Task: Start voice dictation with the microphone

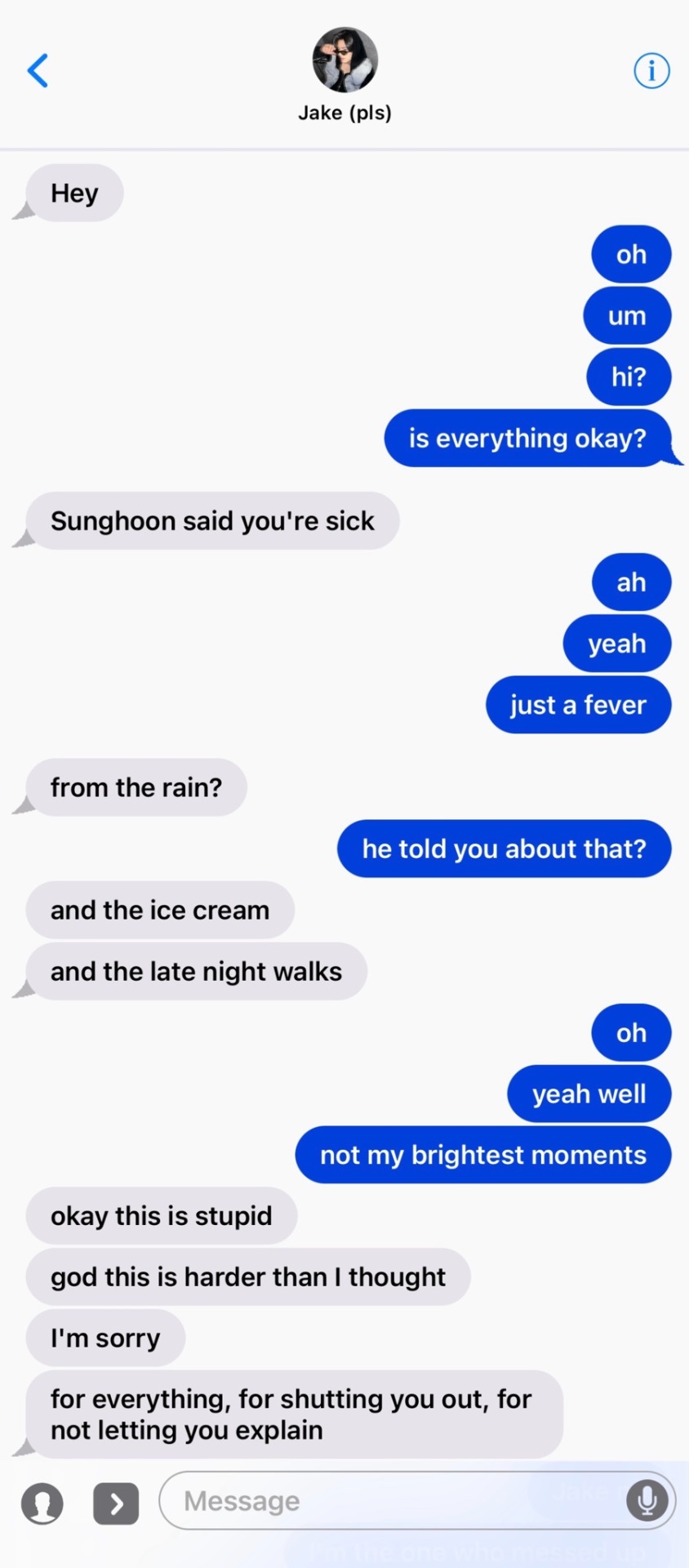Action: [647, 1501]
